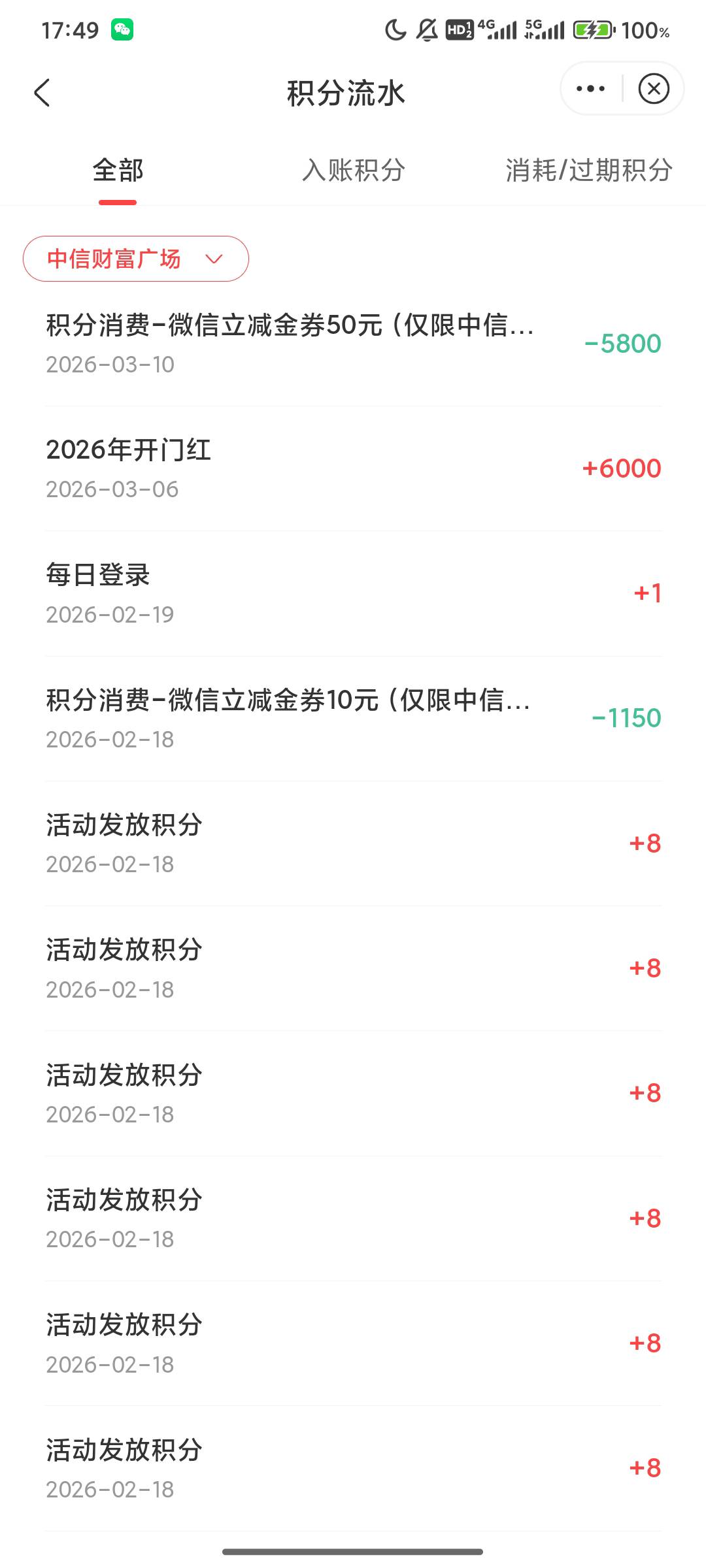The width and height of the screenshot is (706, 1568).
Task: Go back using the header arrow
Action: click(x=42, y=92)
